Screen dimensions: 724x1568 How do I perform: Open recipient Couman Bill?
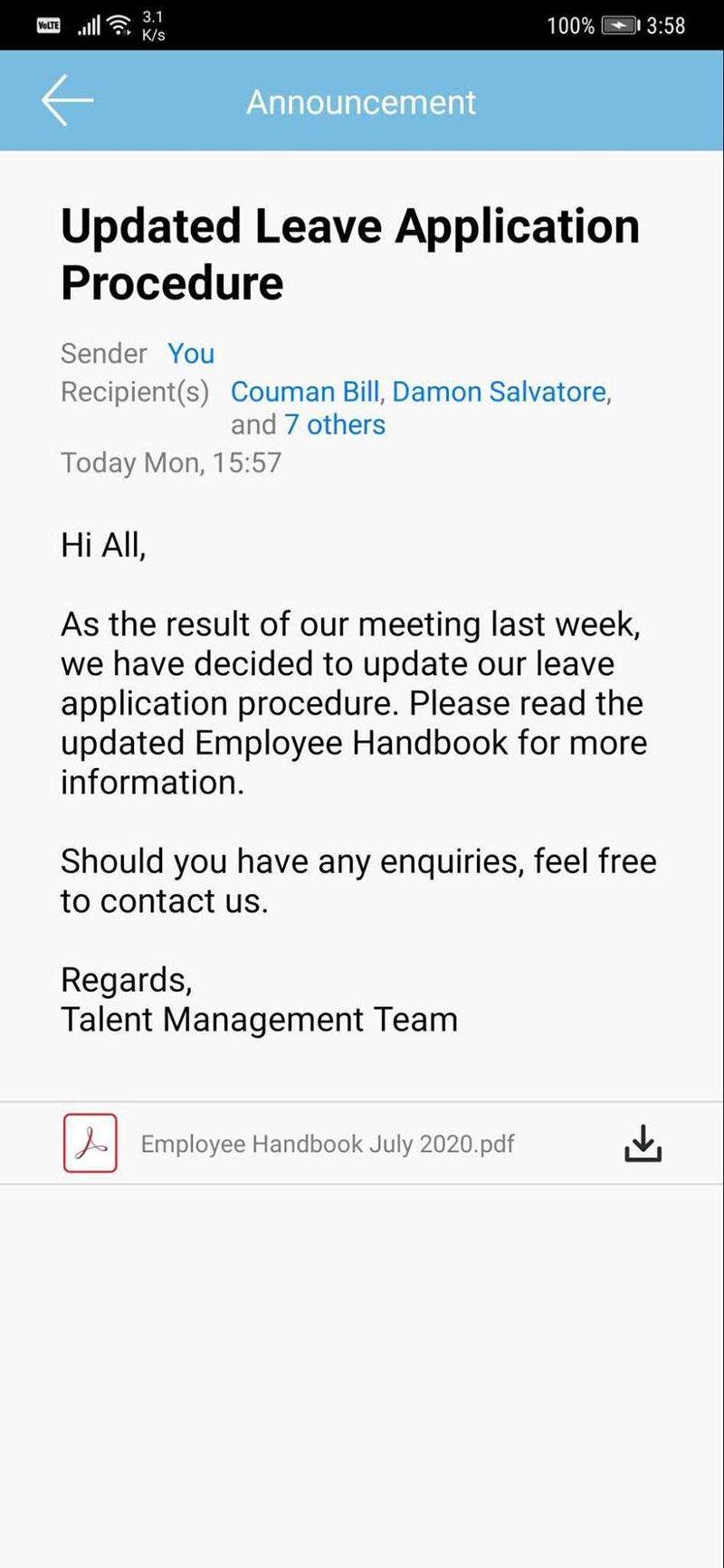[305, 392]
